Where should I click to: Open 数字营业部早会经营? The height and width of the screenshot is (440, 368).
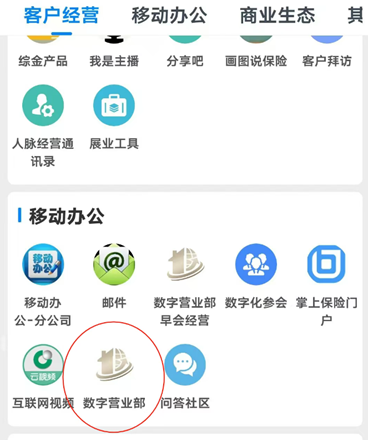tap(185, 285)
